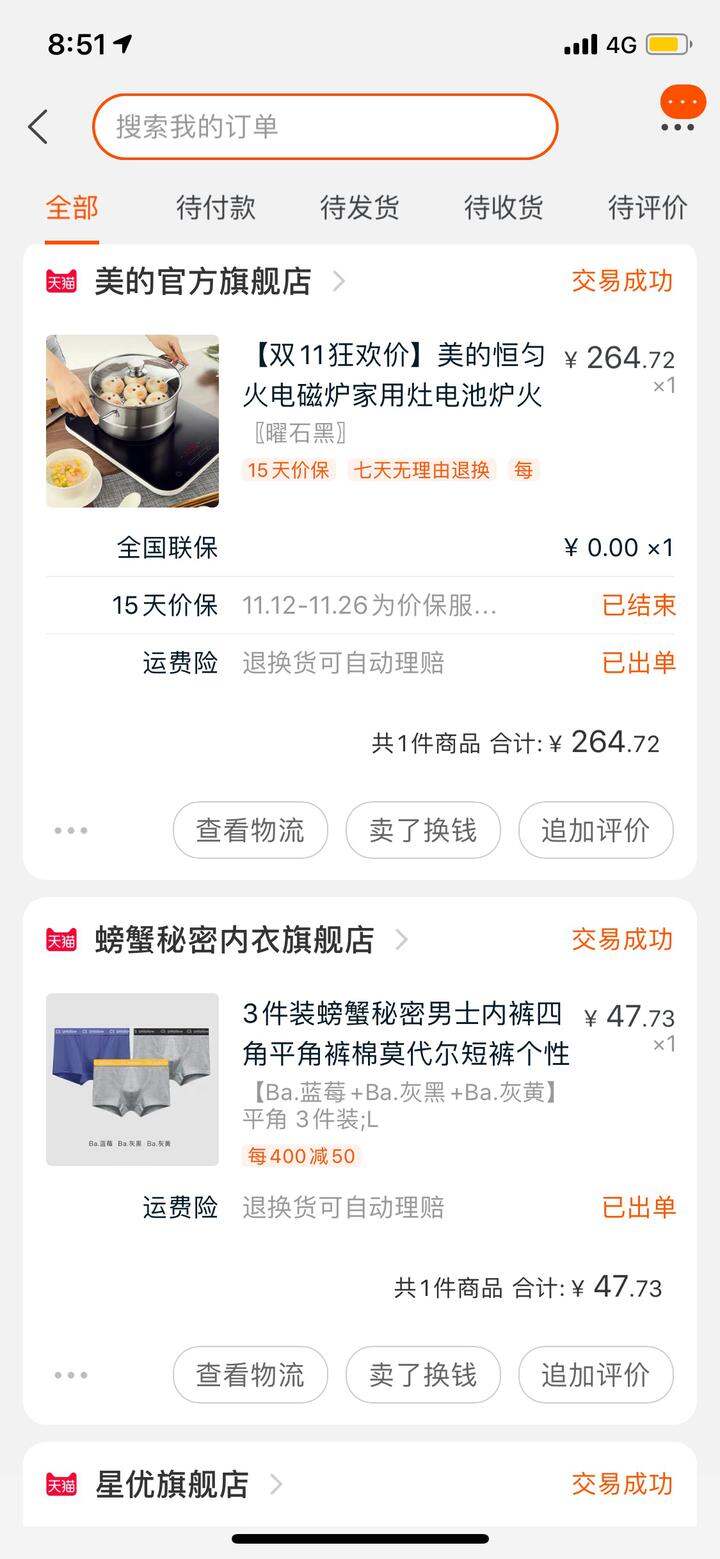Open the 螃蟹秘密 underwear product image
Image resolution: width=720 pixels, height=1559 pixels.
[132, 1079]
